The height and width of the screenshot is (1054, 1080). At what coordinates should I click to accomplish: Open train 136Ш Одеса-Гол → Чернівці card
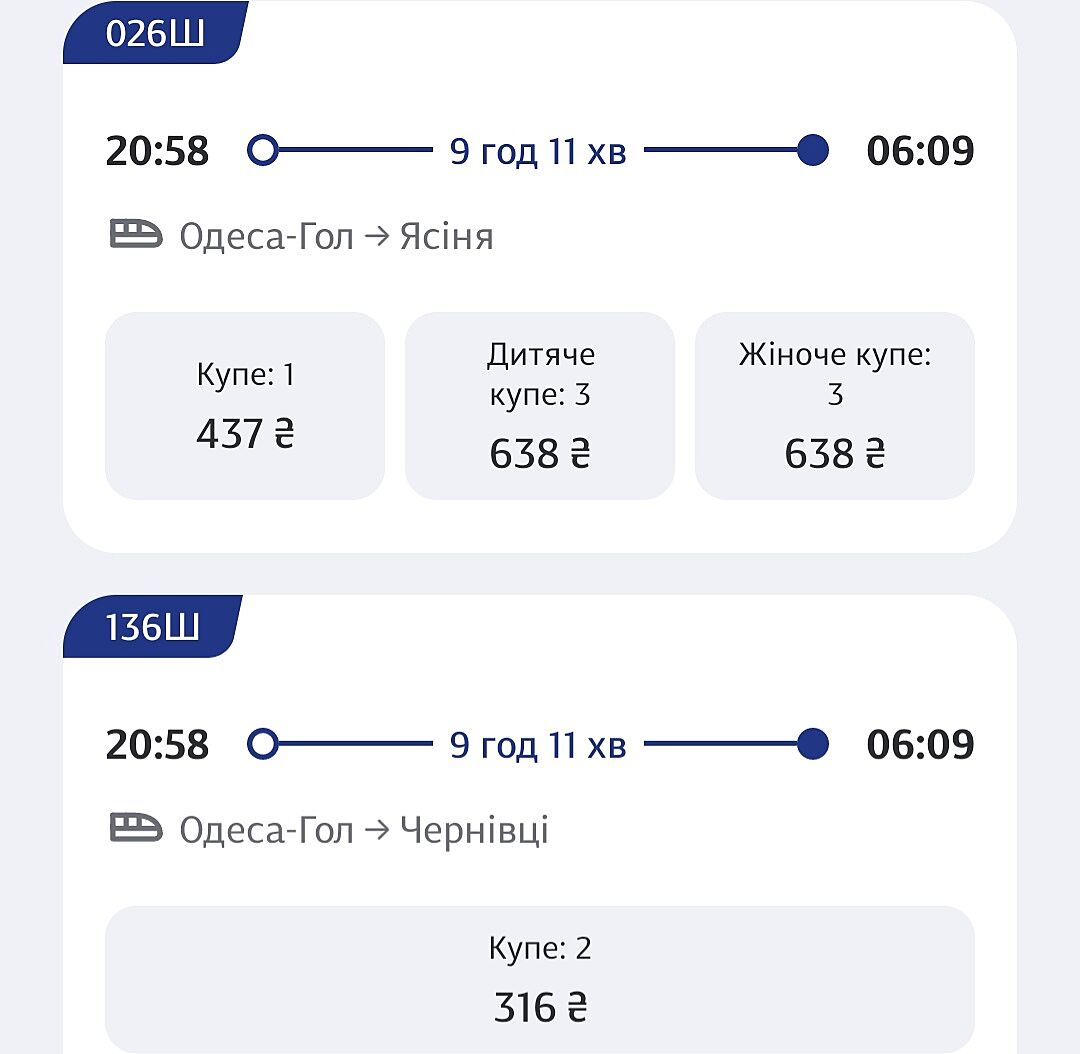pyautogui.click(x=540, y=785)
